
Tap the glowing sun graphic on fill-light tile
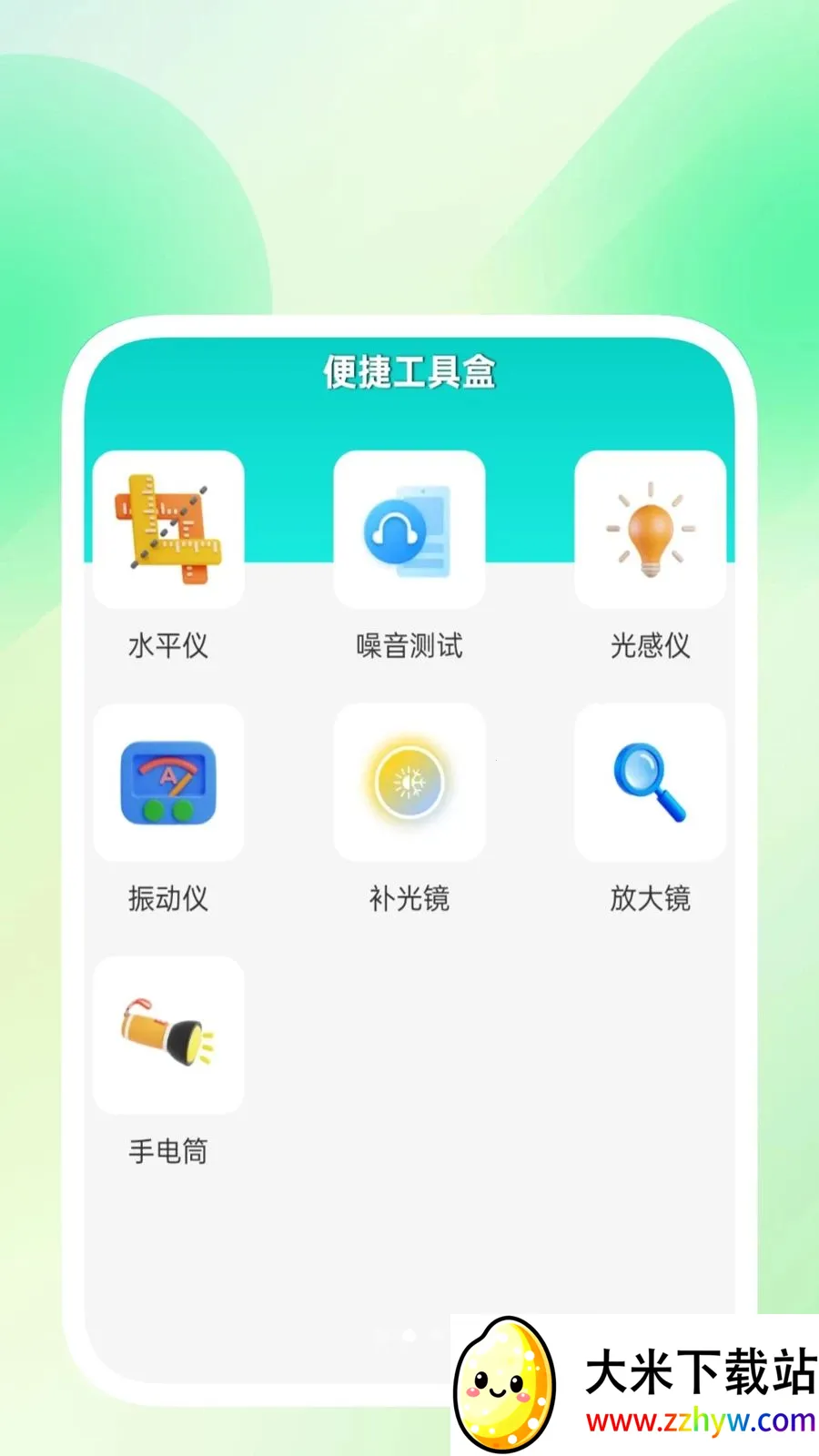[409, 782]
